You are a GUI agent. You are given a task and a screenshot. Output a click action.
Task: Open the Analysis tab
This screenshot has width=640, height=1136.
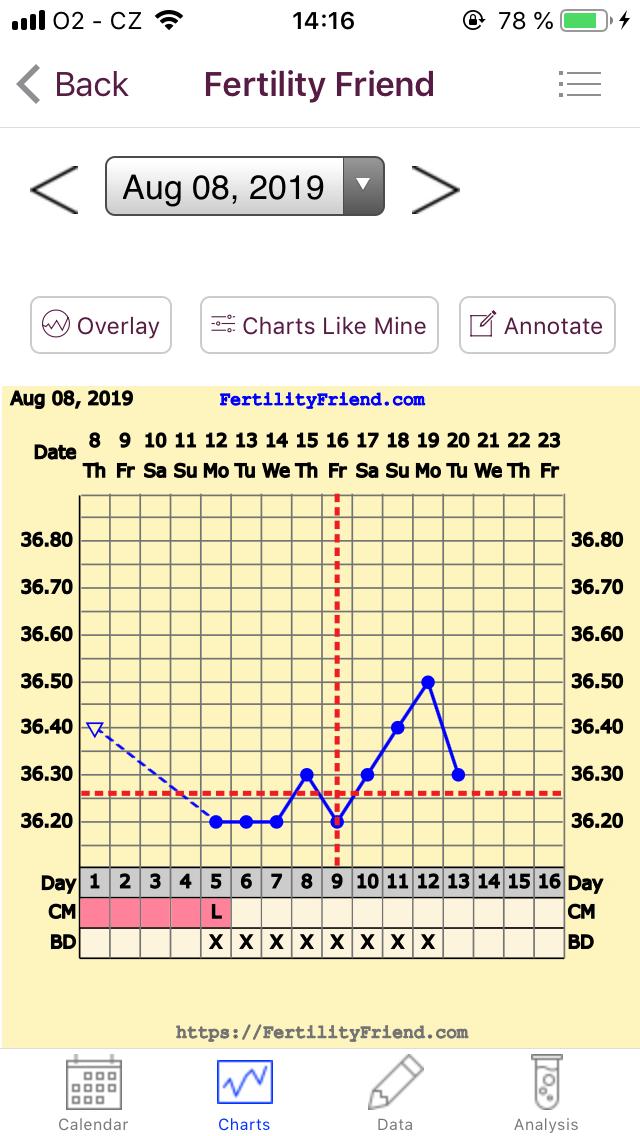click(x=546, y=1094)
